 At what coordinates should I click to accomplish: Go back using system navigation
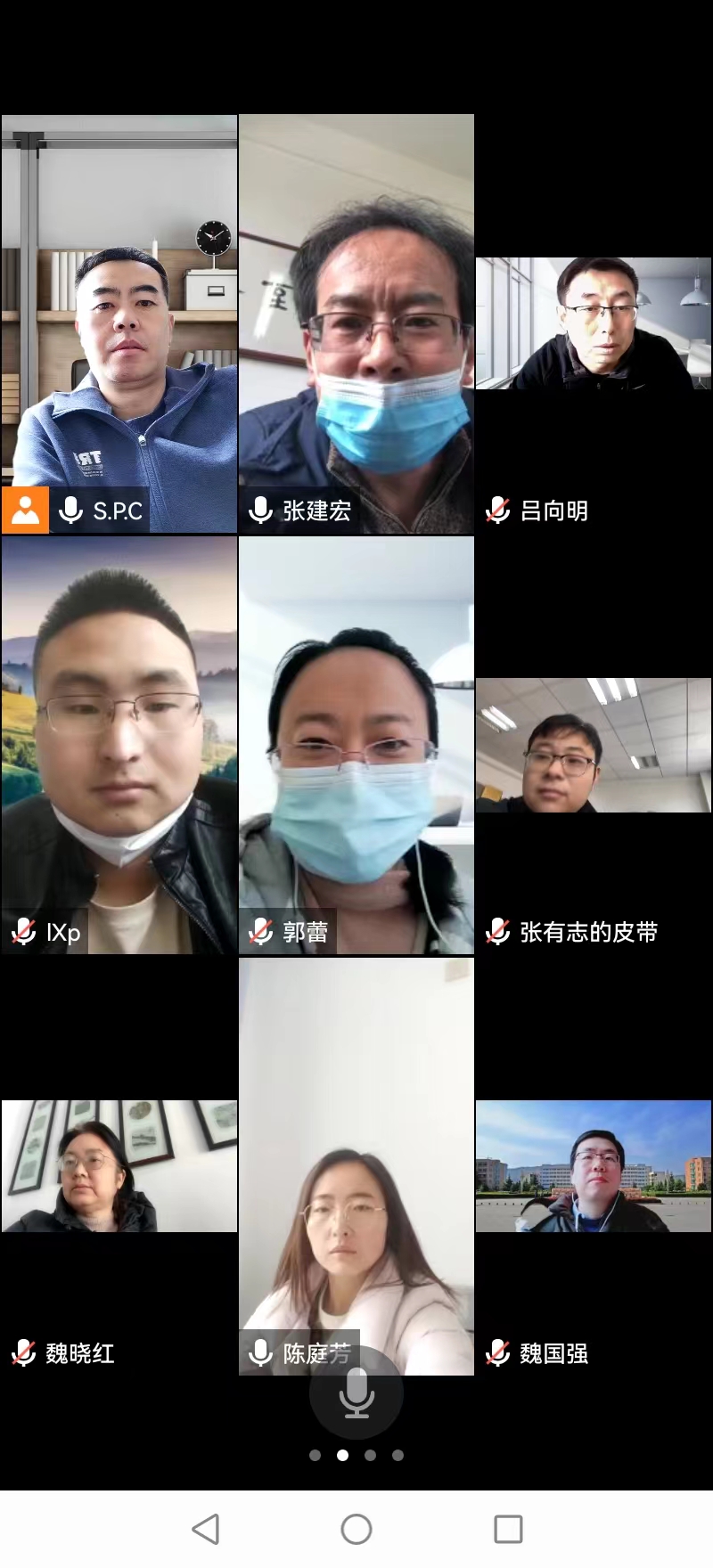coord(206,1529)
